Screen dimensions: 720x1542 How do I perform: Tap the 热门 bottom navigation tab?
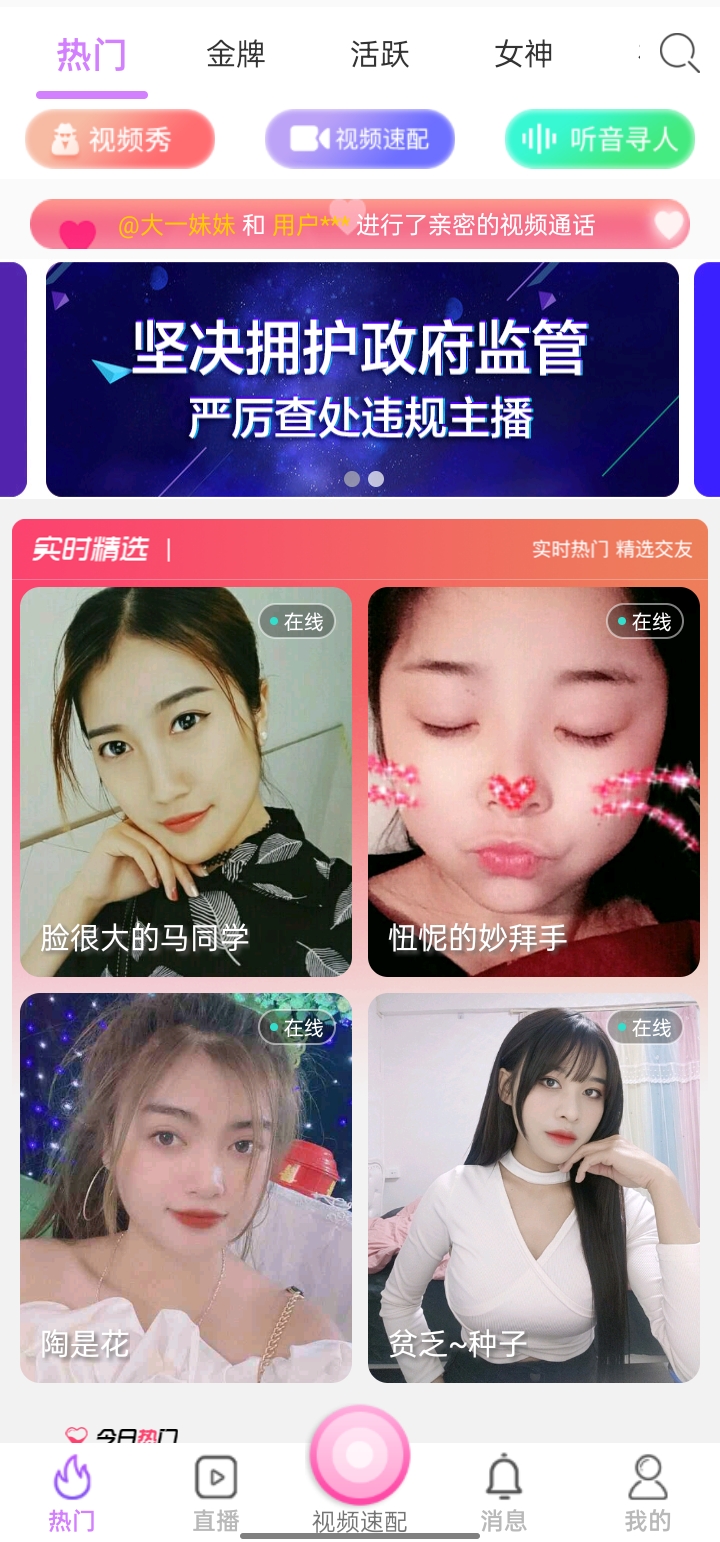[72, 1493]
